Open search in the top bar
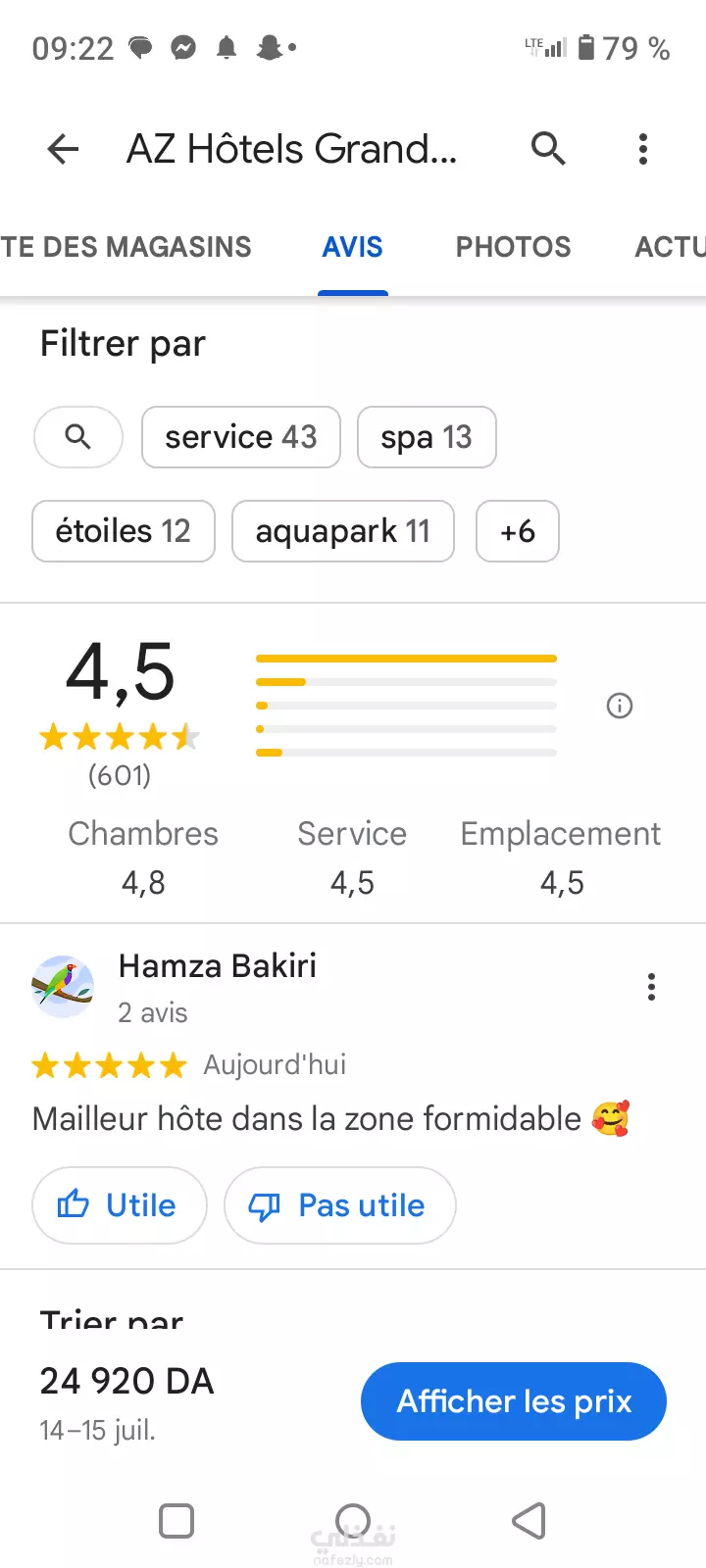The image size is (706, 1568). coord(548,149)
